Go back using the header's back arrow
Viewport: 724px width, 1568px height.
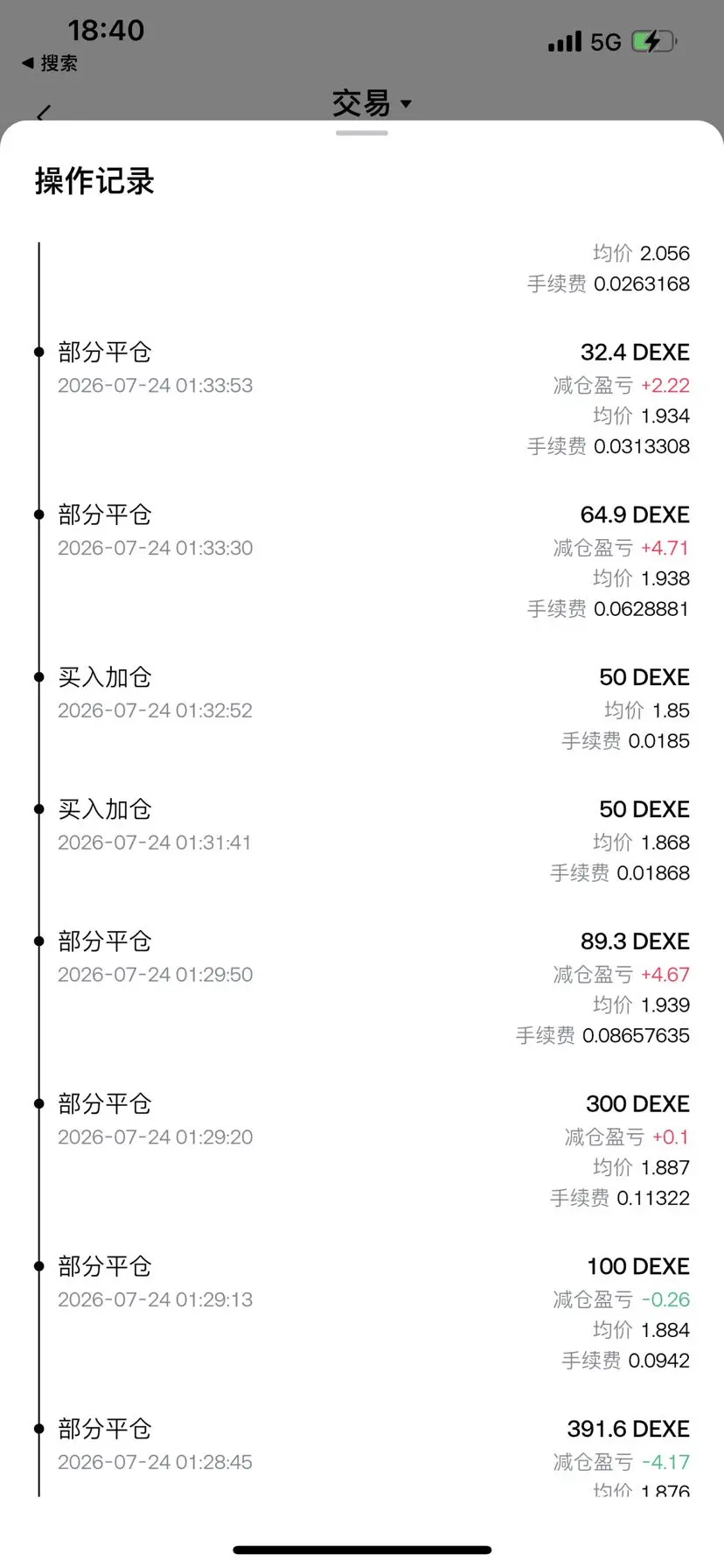44,113
